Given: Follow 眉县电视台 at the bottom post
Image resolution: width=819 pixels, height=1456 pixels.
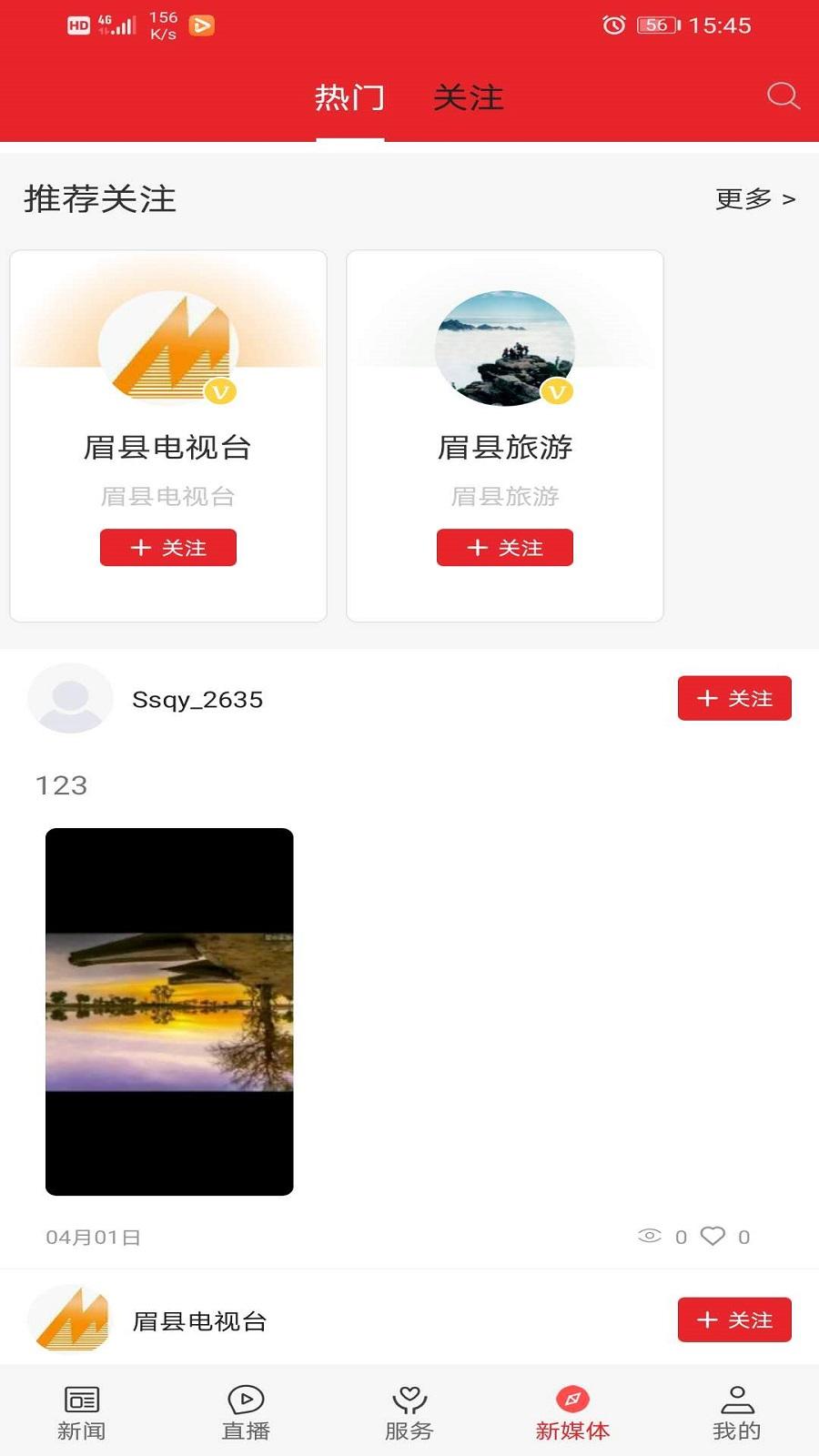Looking at the screenshot, I should [734, 1319].
